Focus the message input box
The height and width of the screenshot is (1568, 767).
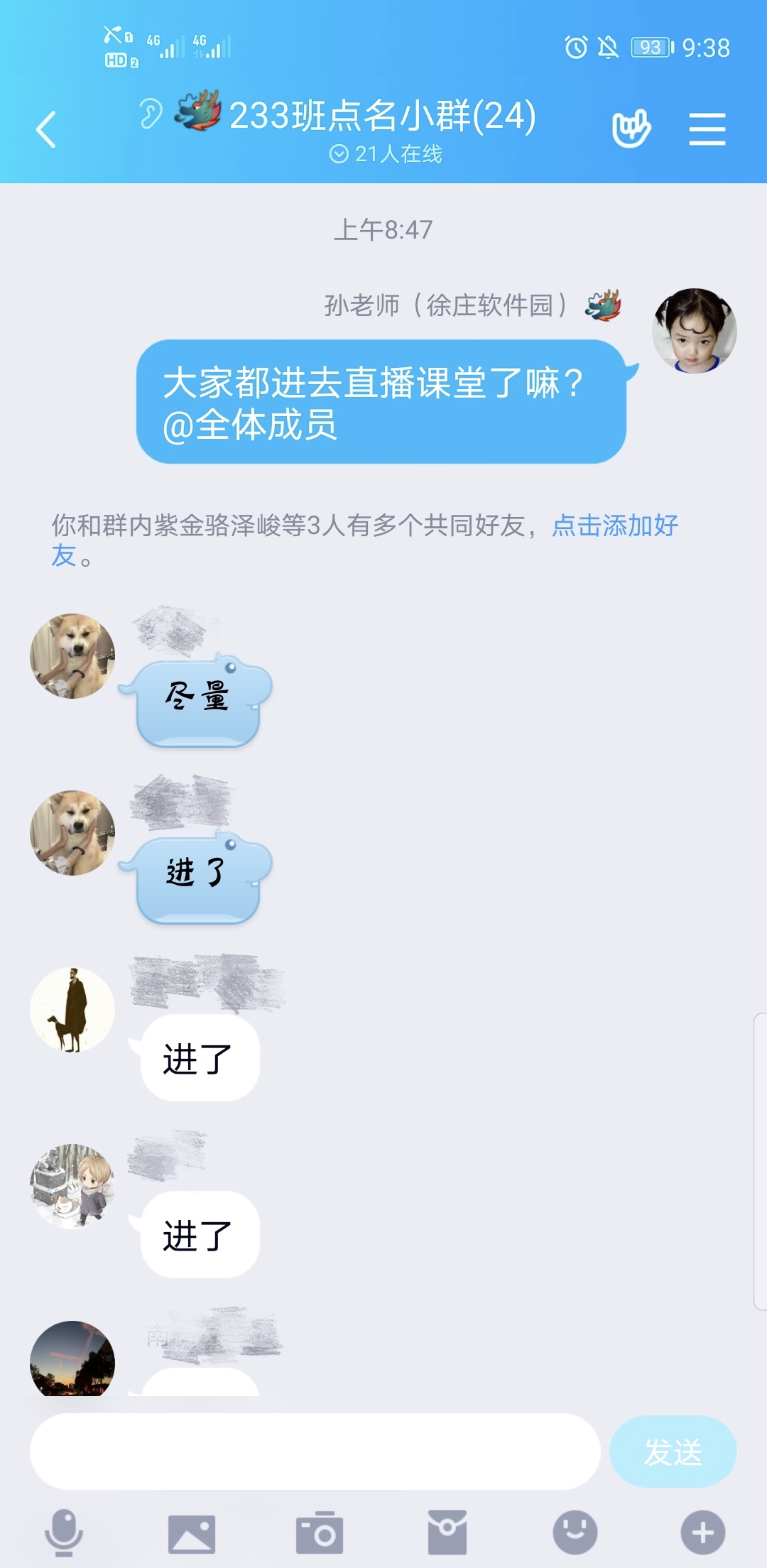tap(315, 1451)
